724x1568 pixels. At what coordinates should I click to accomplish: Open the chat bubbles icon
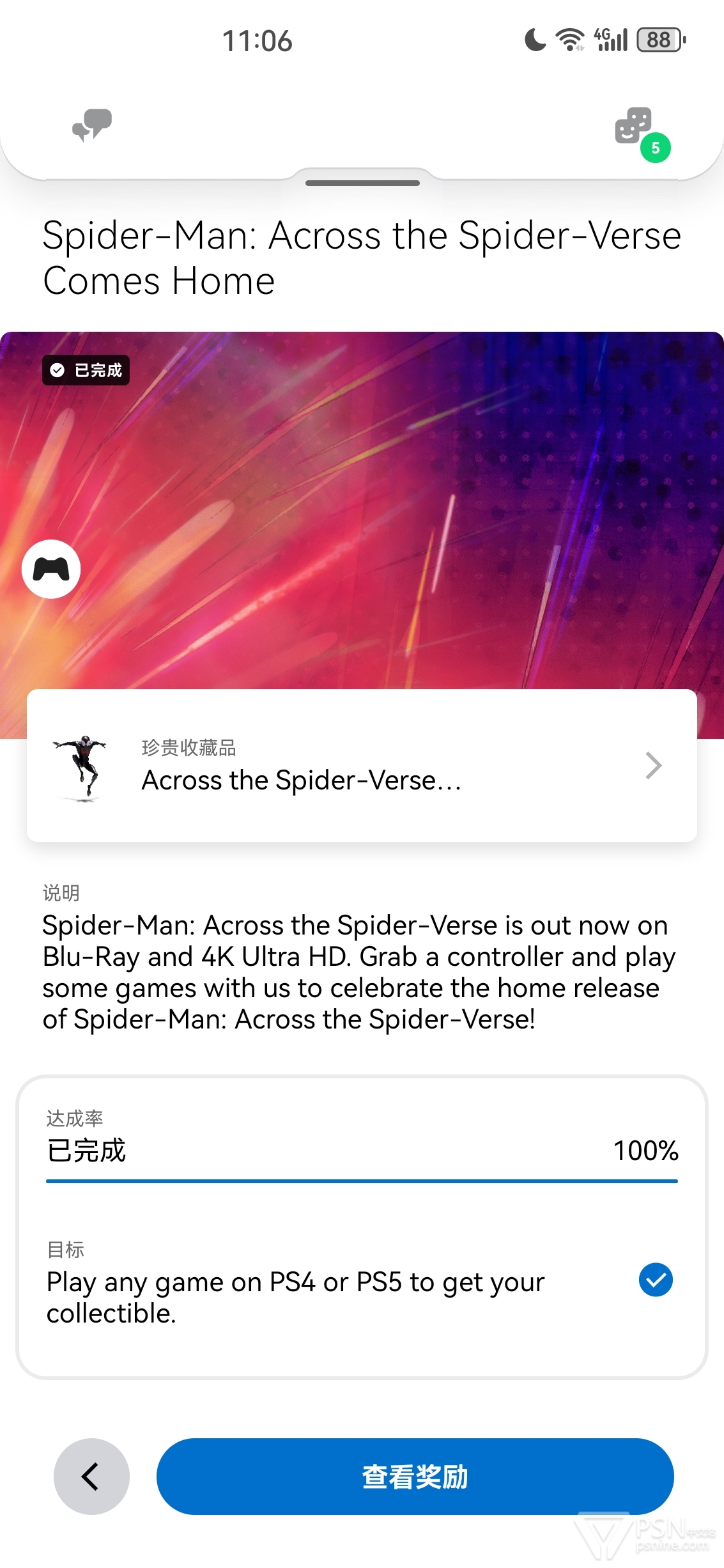pyautogui.click(x=92, y=125)
